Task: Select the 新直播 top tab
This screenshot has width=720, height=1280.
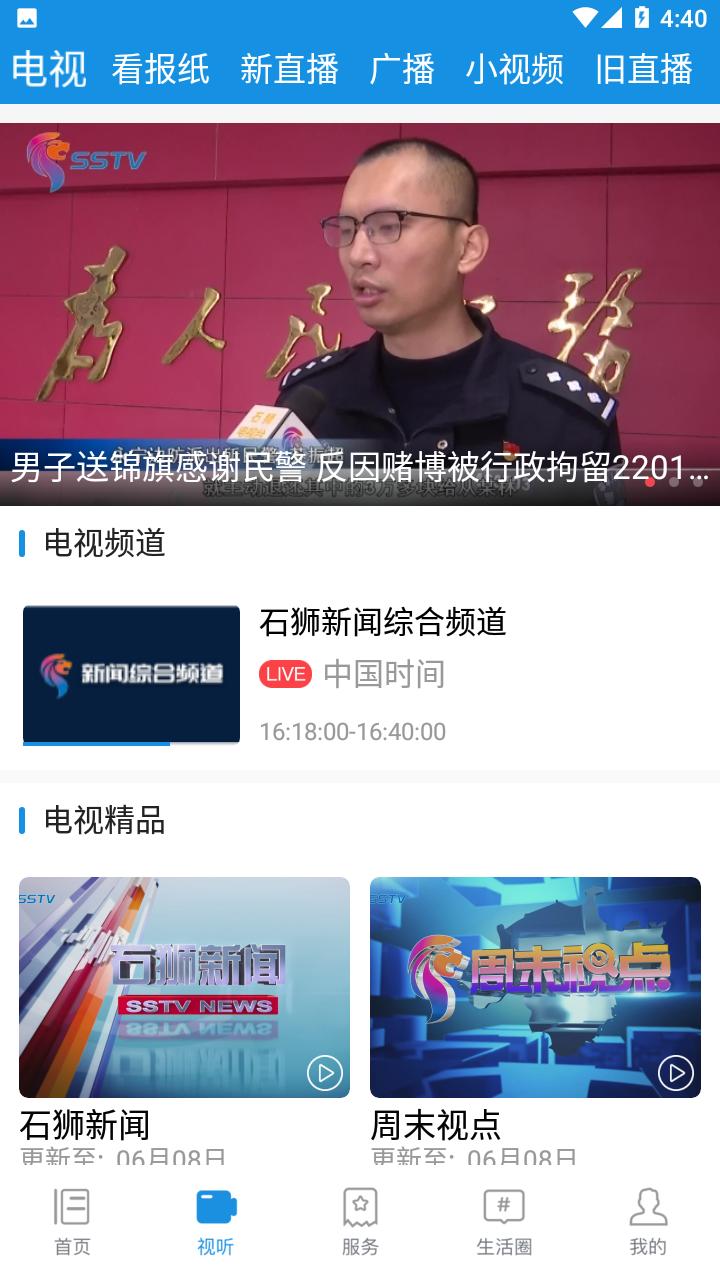Action: (x=289, y=69)
